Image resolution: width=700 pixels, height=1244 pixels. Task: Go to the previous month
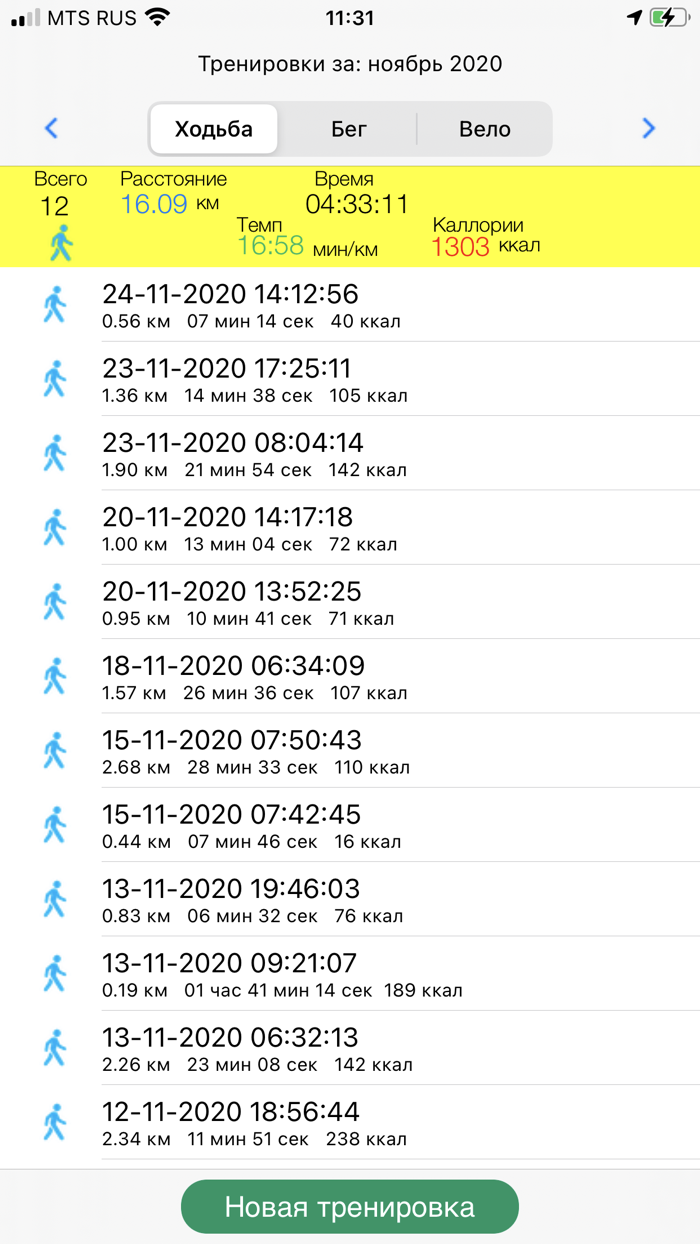(52, 128)
